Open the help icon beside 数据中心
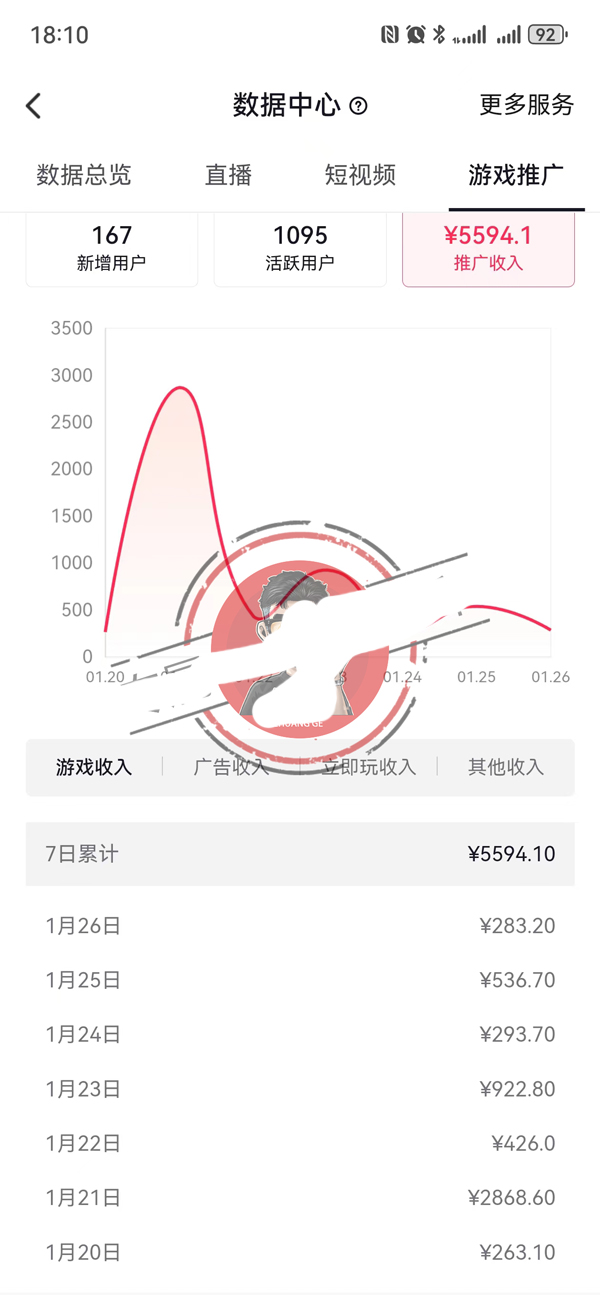The width and height of the screenshot is (600, 1295). 359,106
